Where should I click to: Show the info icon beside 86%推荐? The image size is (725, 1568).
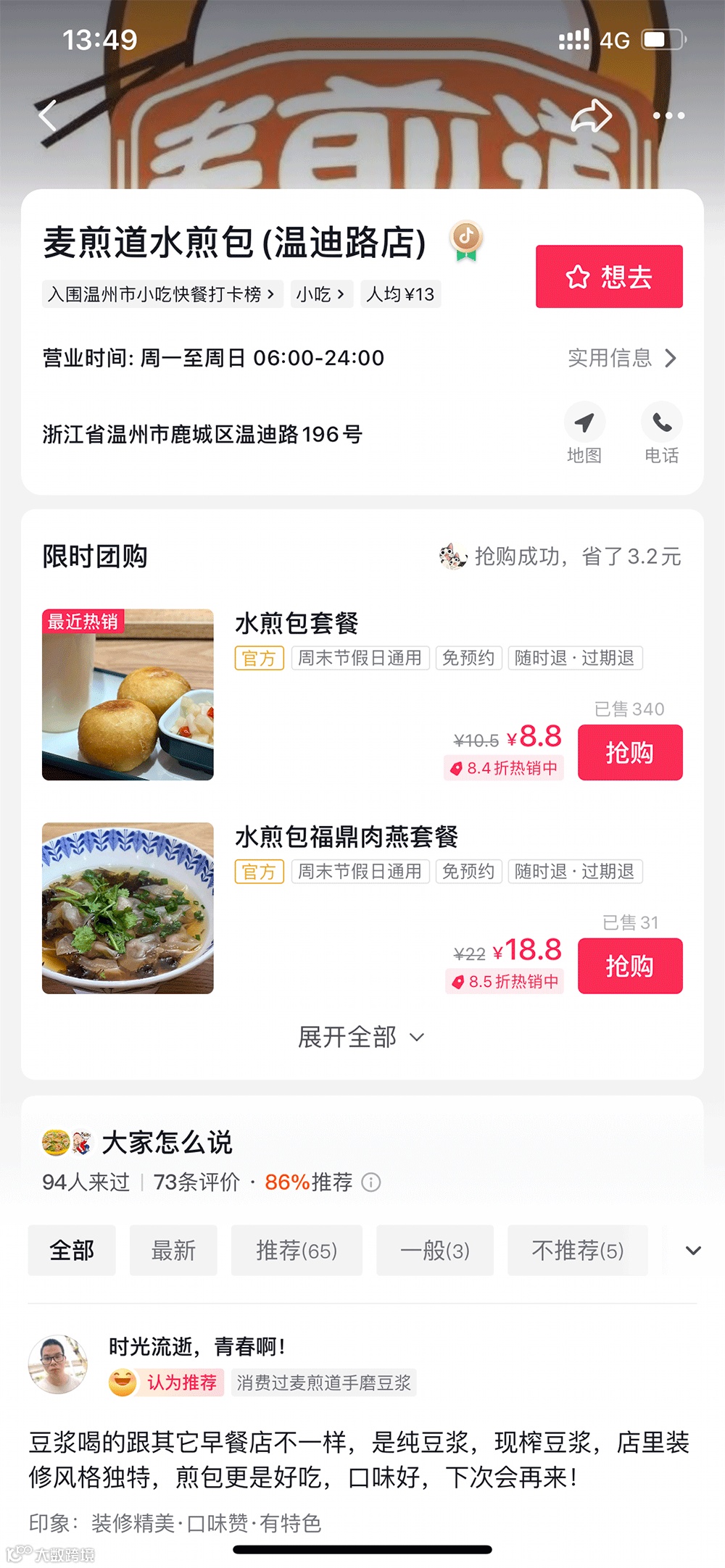coord(371,1183)
